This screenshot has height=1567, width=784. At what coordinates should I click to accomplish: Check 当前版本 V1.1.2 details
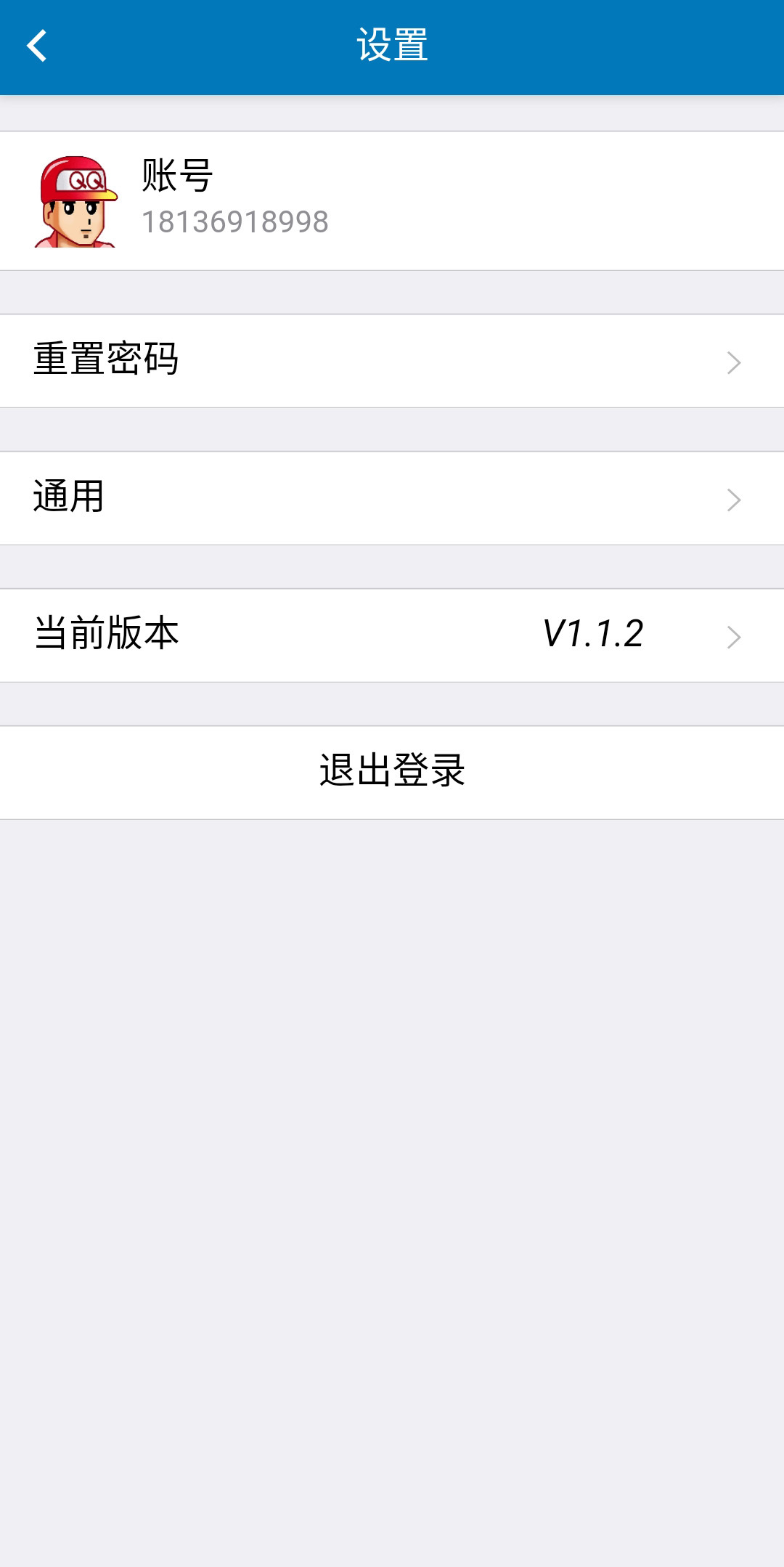click(x=392, y=635)
